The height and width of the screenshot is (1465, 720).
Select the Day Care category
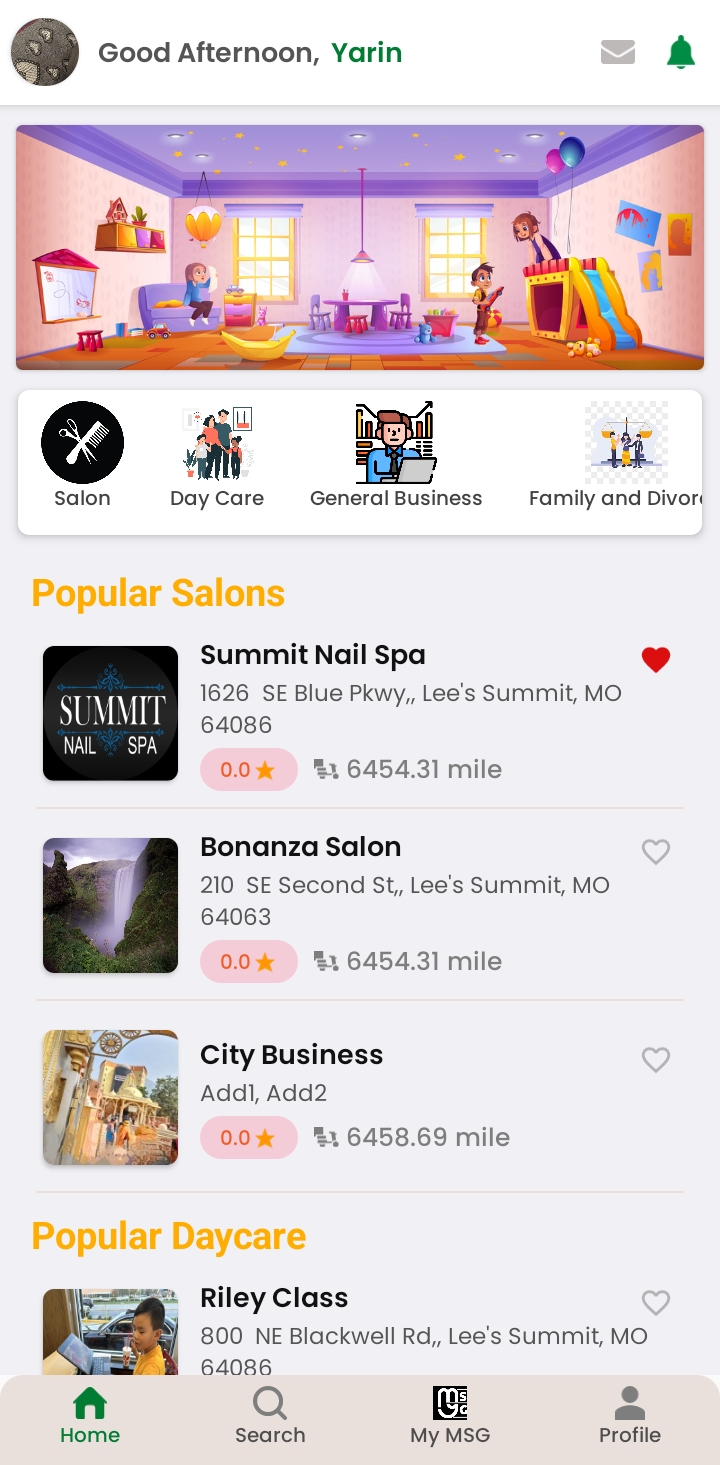tap(217, 457)
